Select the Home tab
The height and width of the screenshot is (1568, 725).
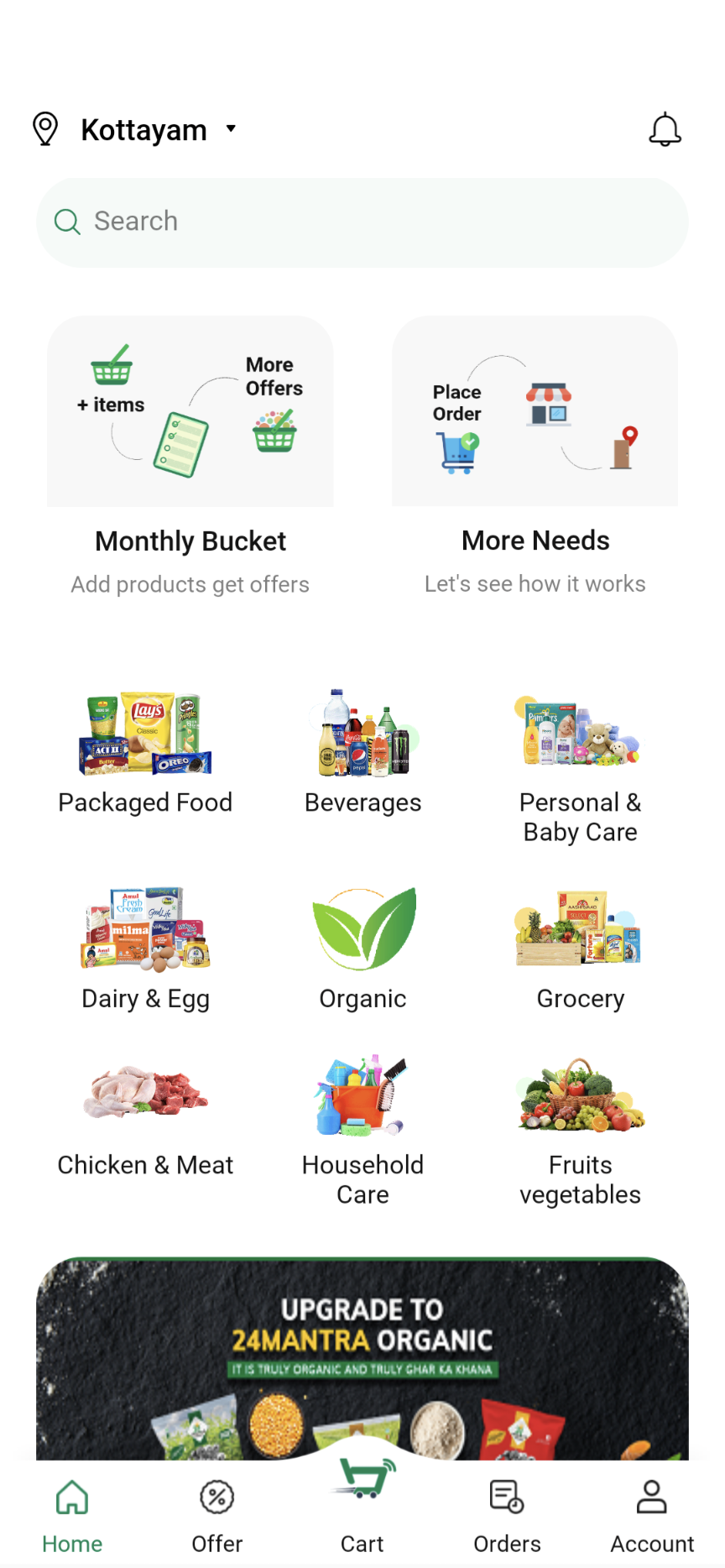click(72, 1515)
